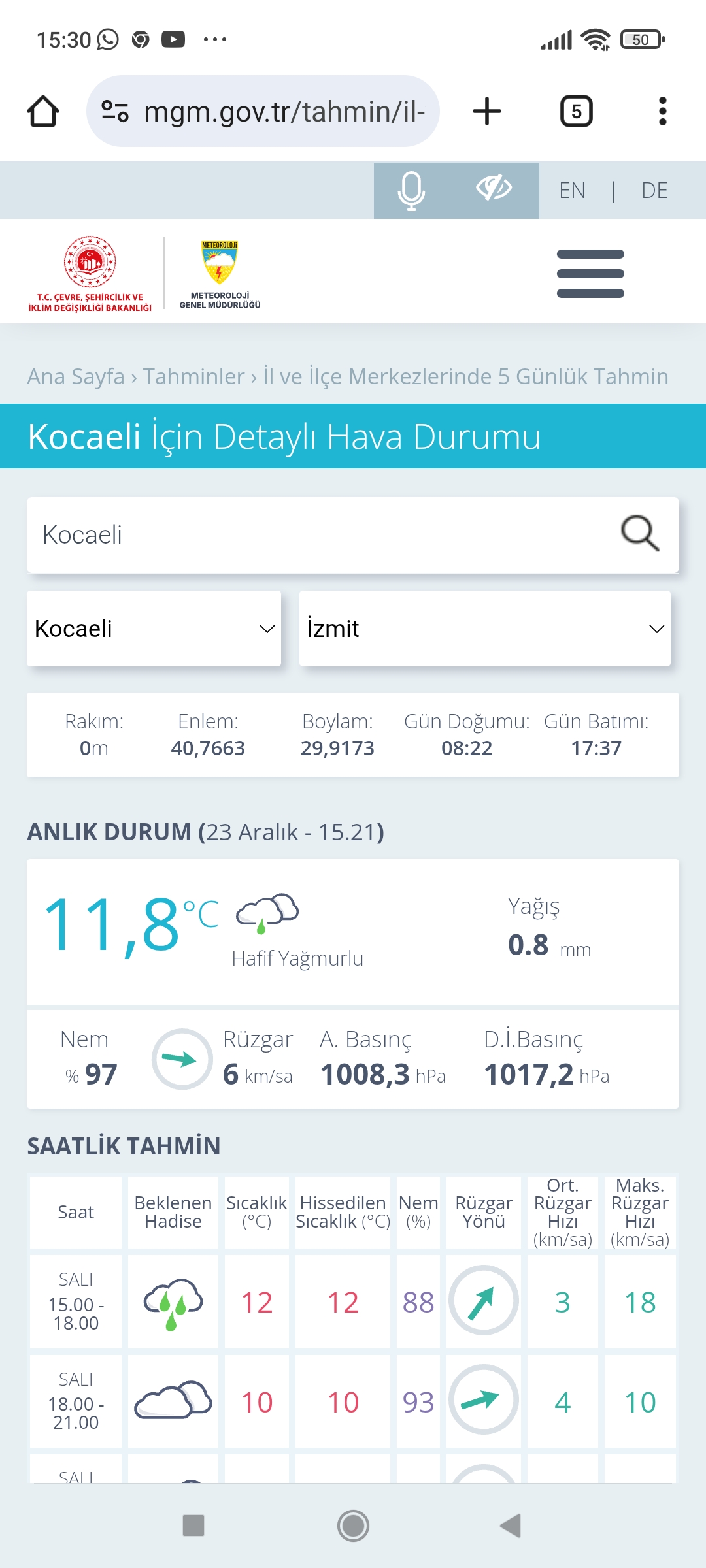Tap the magnifier search icon
This screenshot has width=706, height=1568.
point(640,534)
